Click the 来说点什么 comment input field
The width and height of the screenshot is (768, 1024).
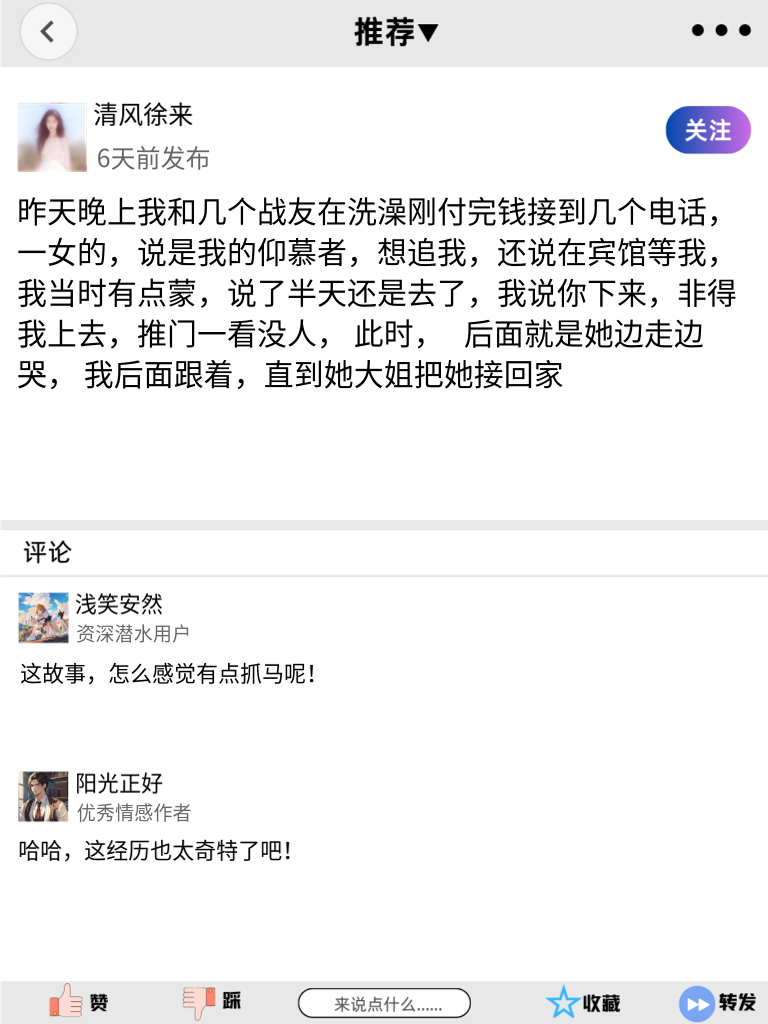click(x=385, y=1001)
